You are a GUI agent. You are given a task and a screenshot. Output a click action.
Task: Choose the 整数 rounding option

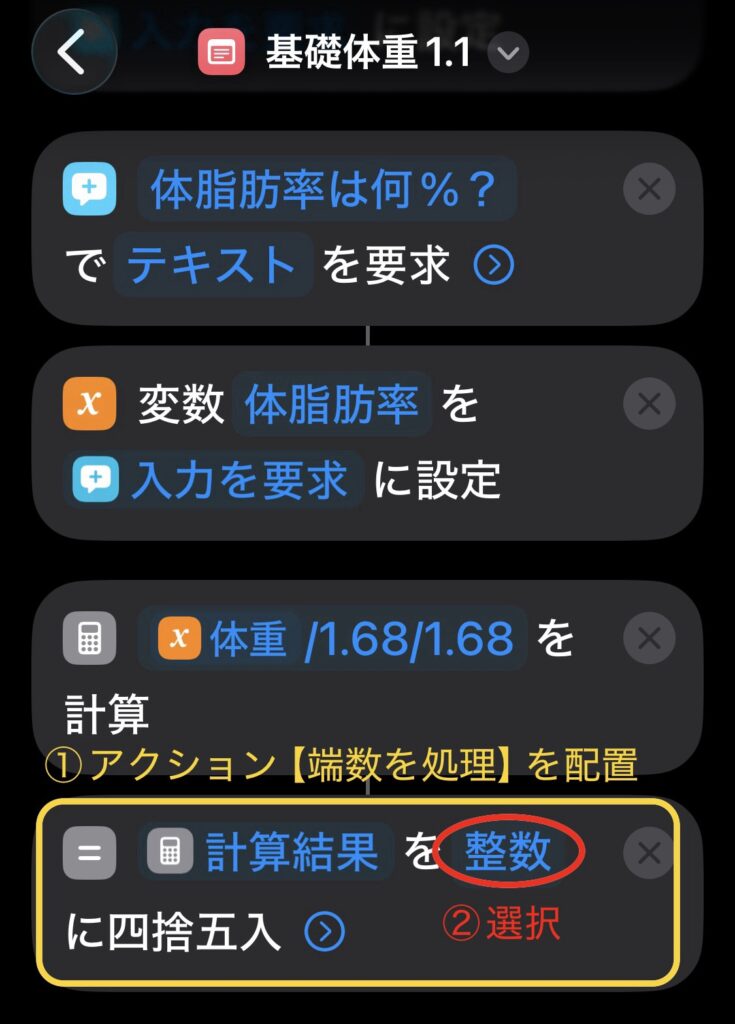(x=507, y=853)
